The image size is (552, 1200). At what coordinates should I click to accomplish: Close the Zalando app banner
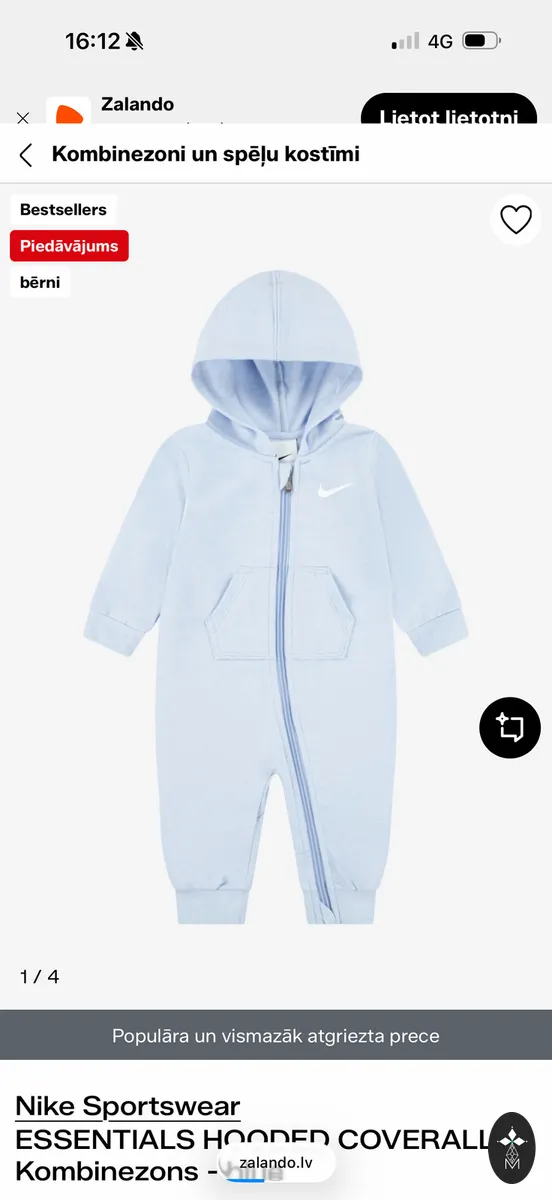tap(23, 117)
